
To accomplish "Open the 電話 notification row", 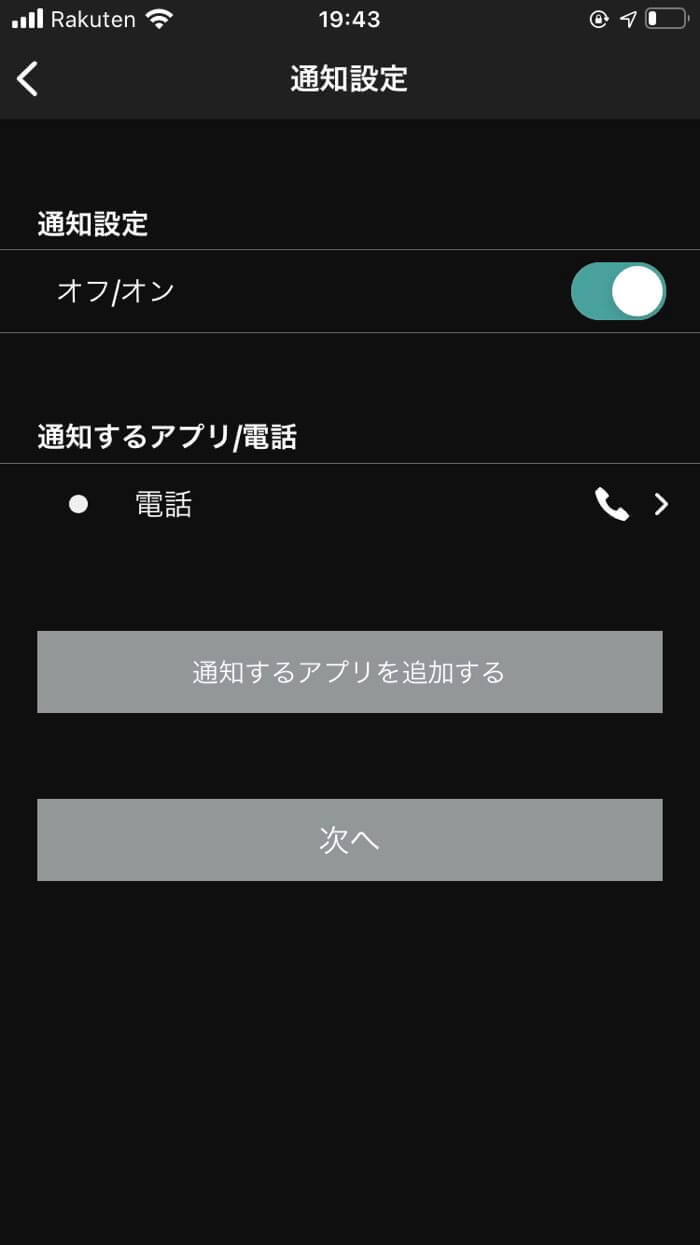I will (350, 505).
